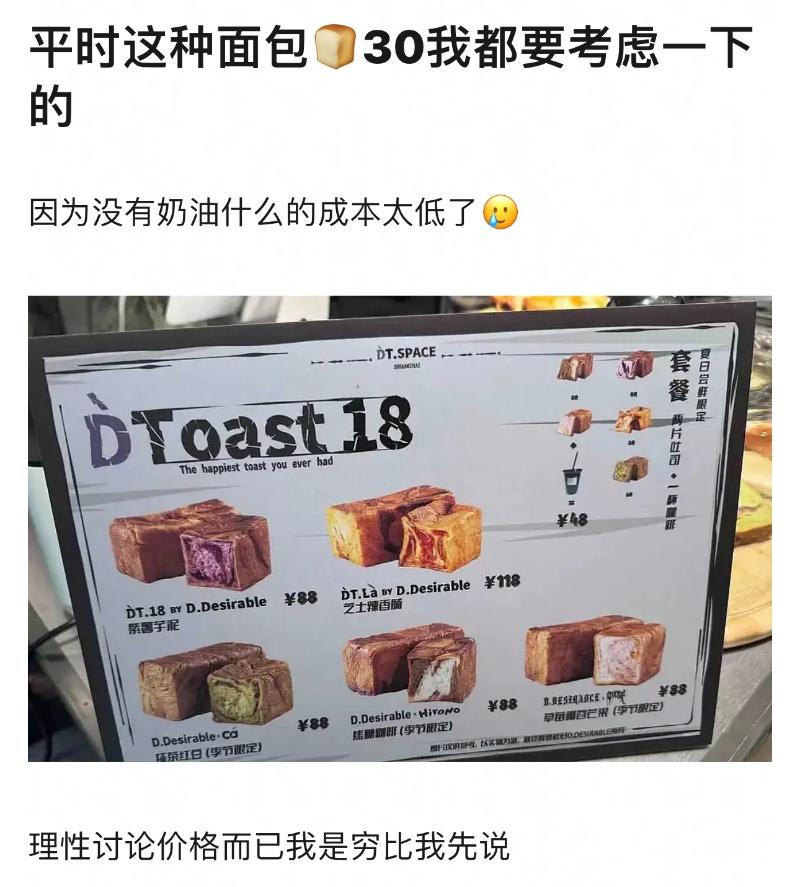
Task: Open the DToast 18 menu photo
Action: [x=400, y=528]
